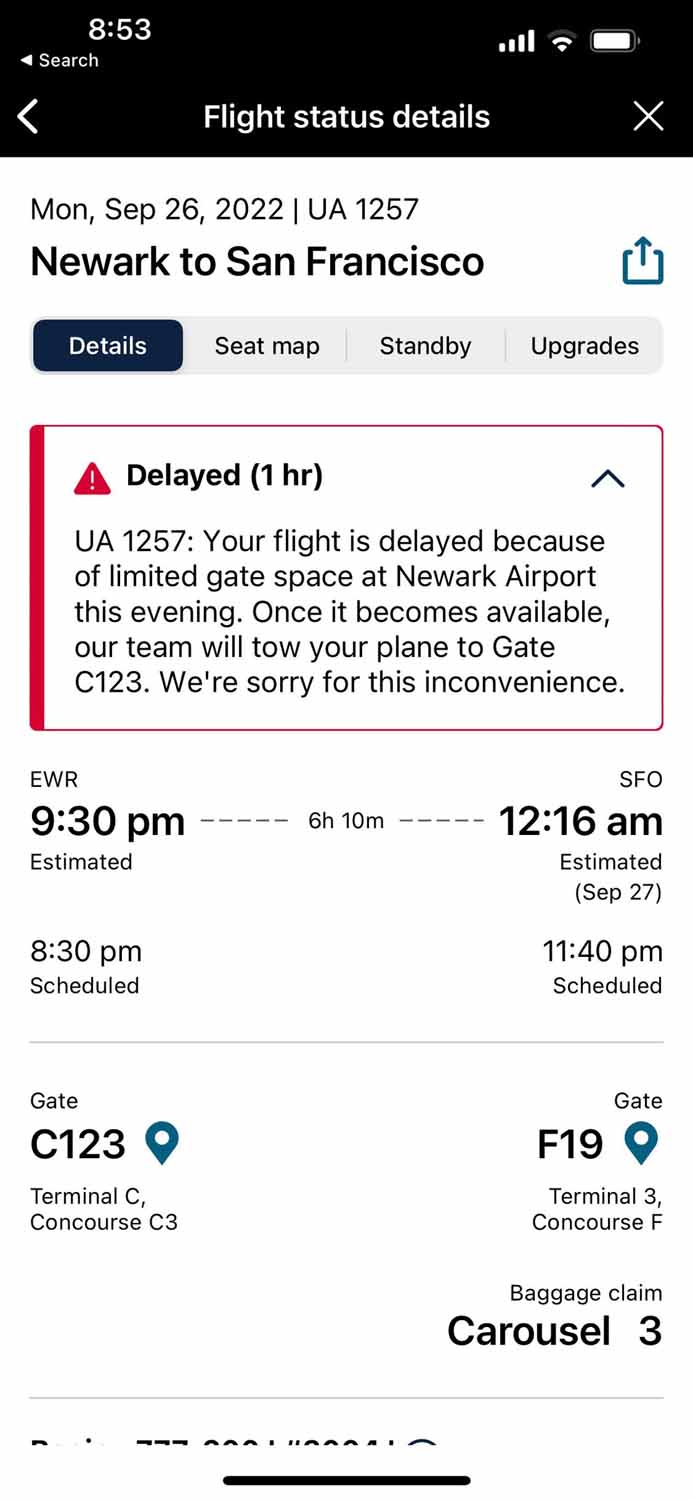Switch to the Seat map tab

tap(267, 346)
